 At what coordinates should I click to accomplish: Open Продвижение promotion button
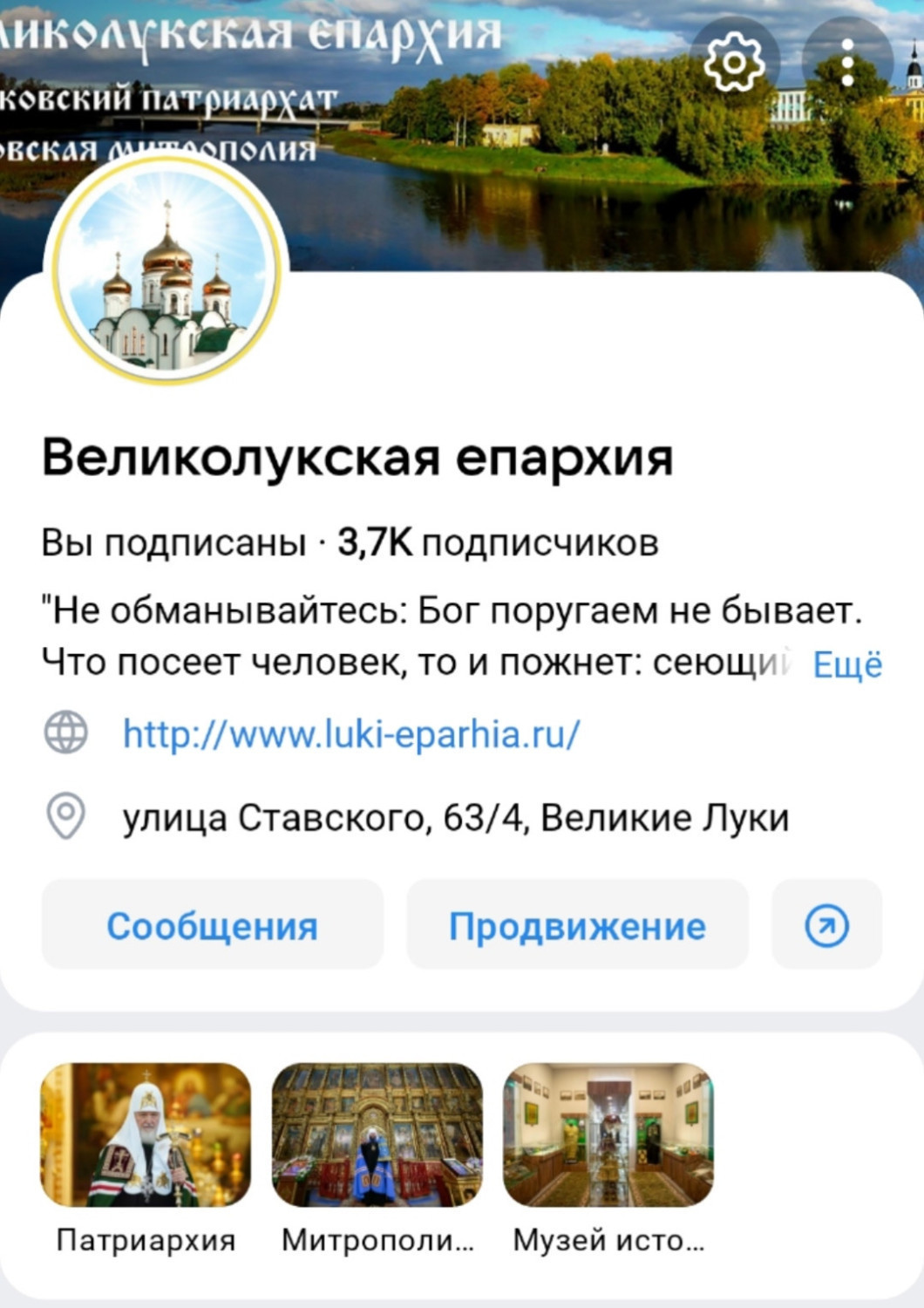point(577,925)
